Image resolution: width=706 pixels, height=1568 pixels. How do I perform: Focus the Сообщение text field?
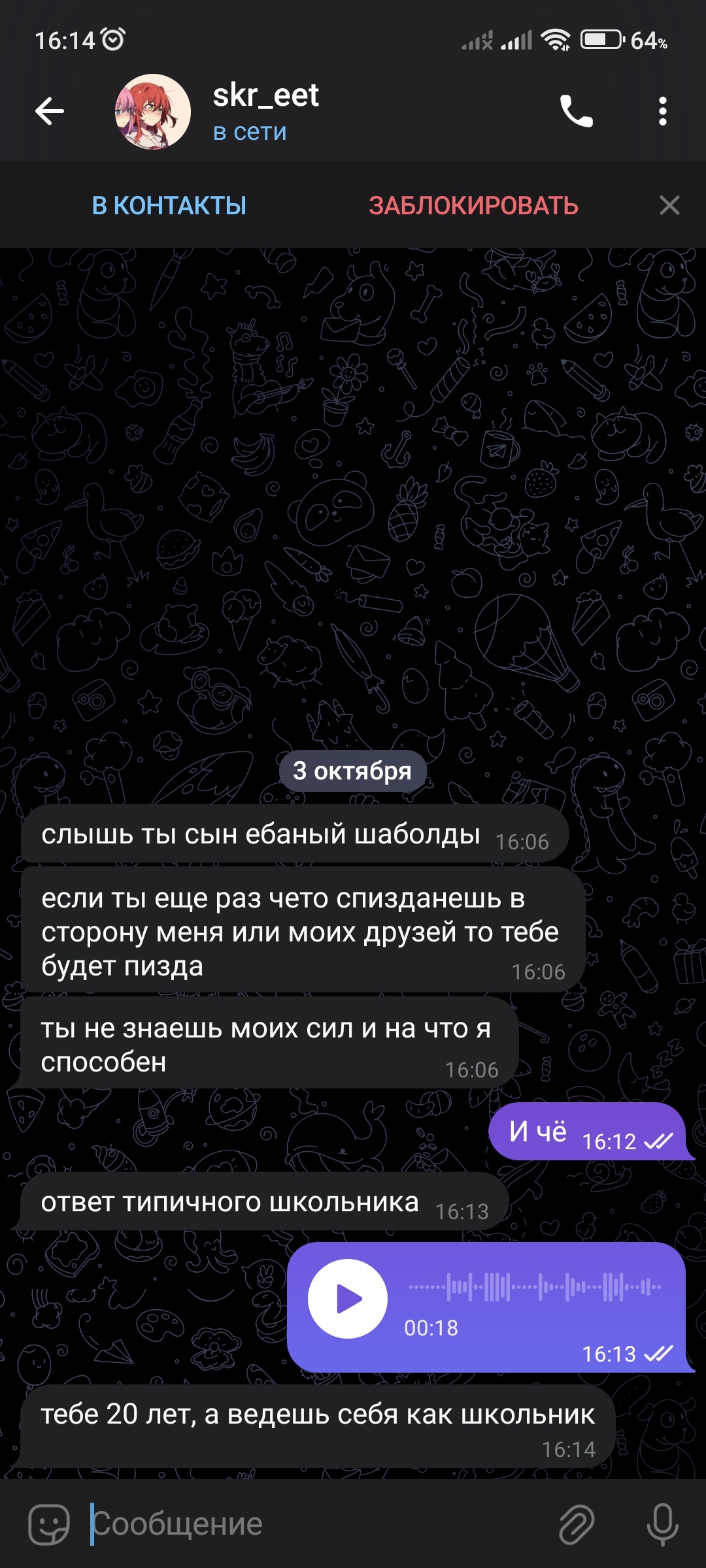click(x=314, y=1524)
